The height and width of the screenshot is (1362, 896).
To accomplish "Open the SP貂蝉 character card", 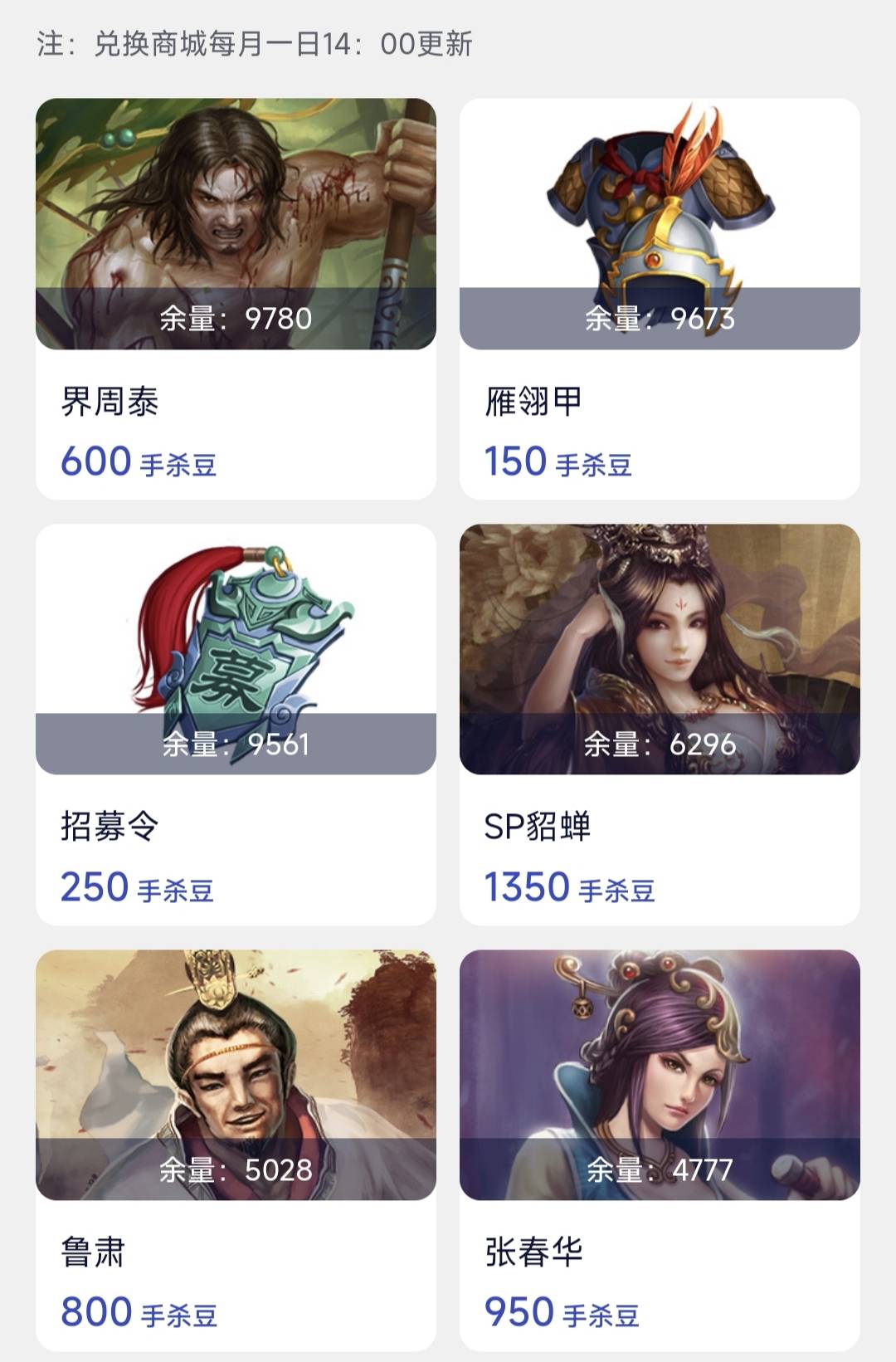I will (660, 724).
